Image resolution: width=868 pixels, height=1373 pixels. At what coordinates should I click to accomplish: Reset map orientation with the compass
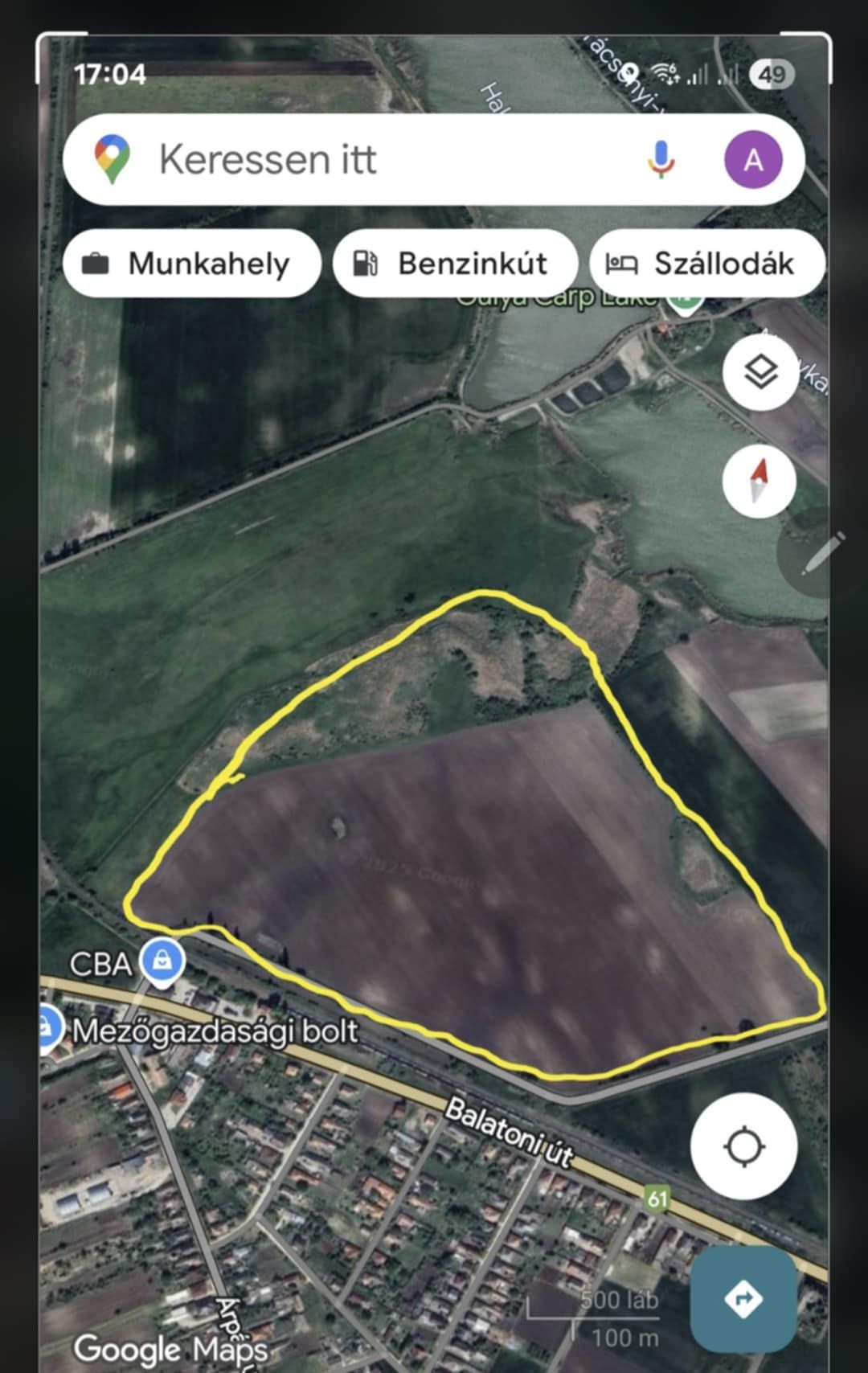[759, 482]
